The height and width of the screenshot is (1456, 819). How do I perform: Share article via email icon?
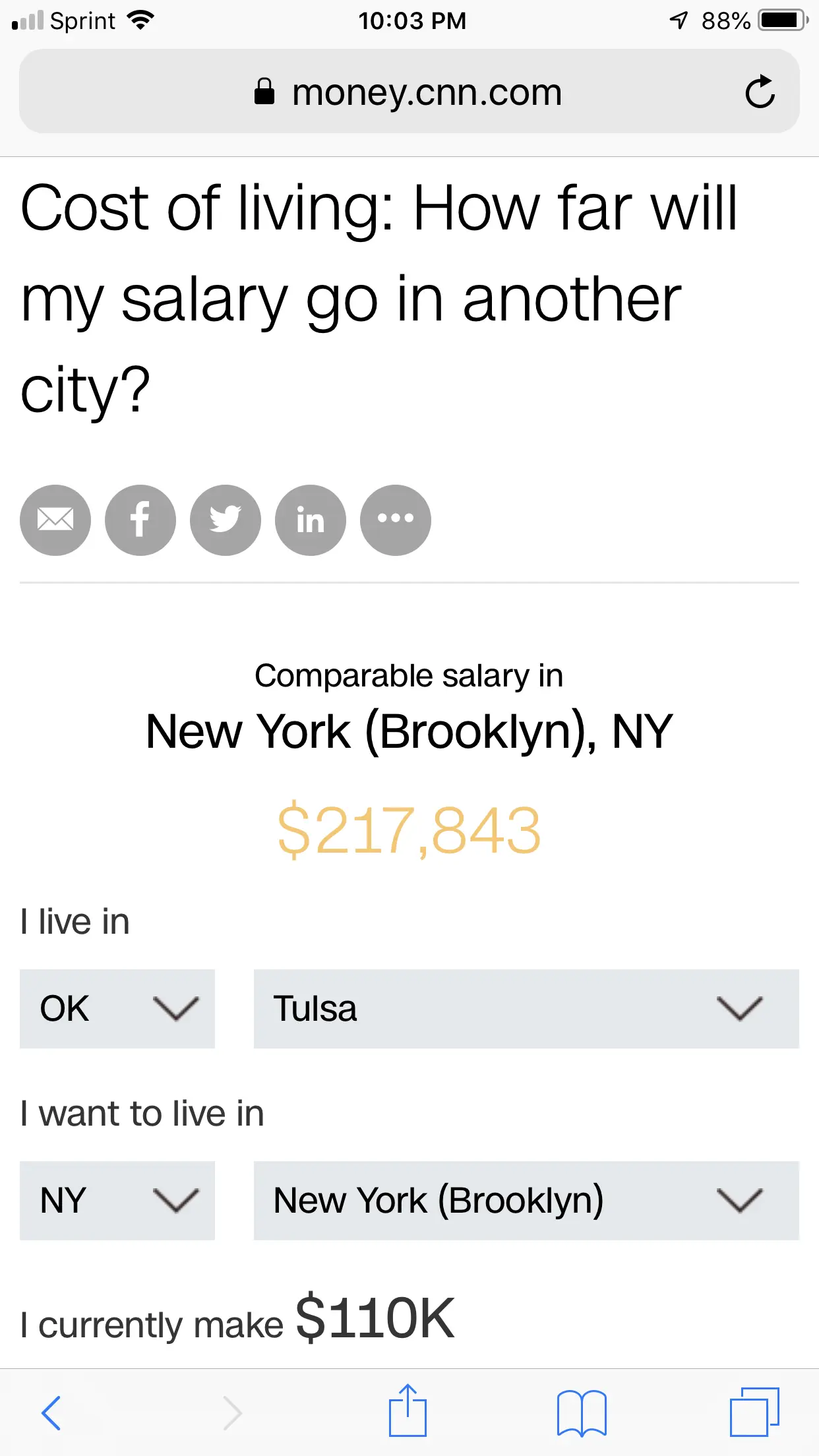(x=55, y=520)
